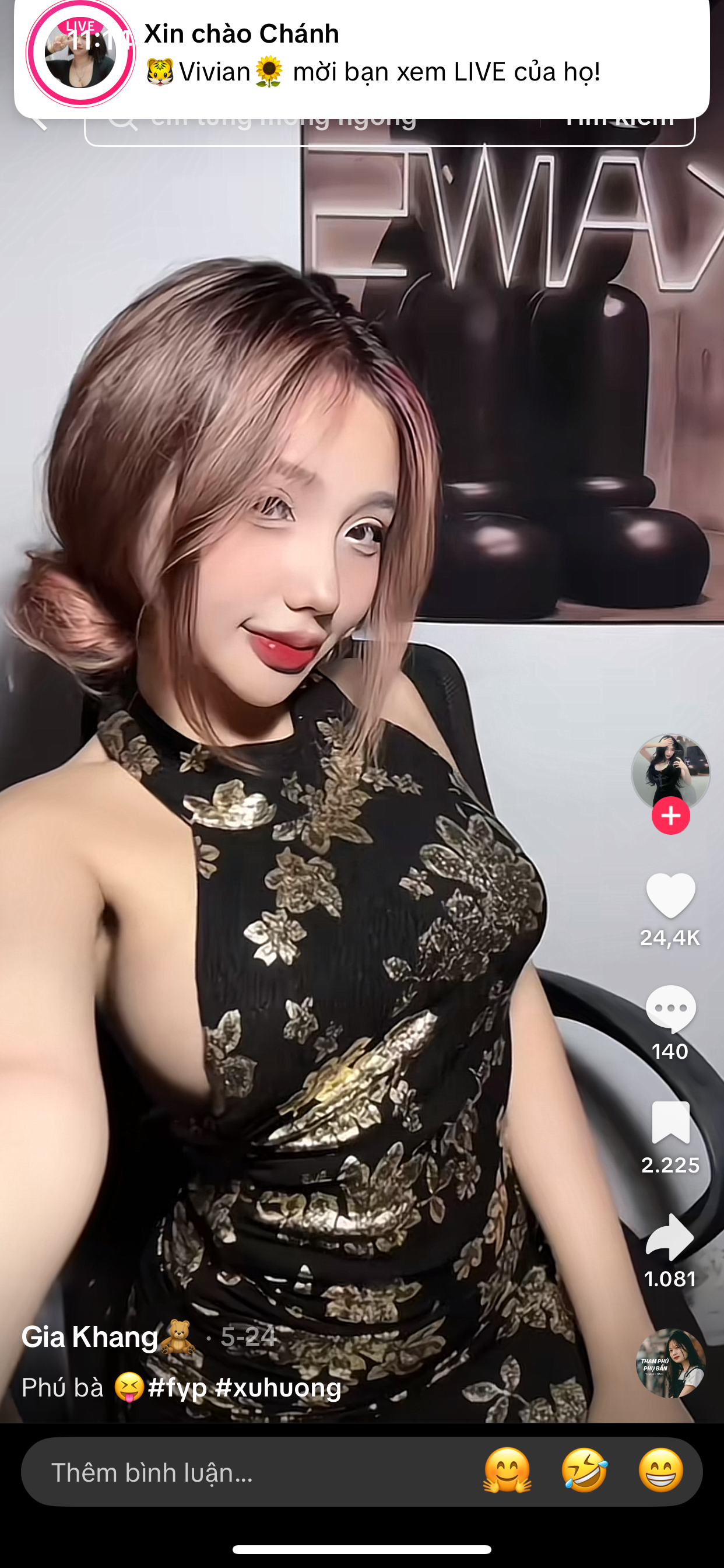Open the #fyp hashtag
Screen dimensions: 724x1568
tap(177, 1388)
